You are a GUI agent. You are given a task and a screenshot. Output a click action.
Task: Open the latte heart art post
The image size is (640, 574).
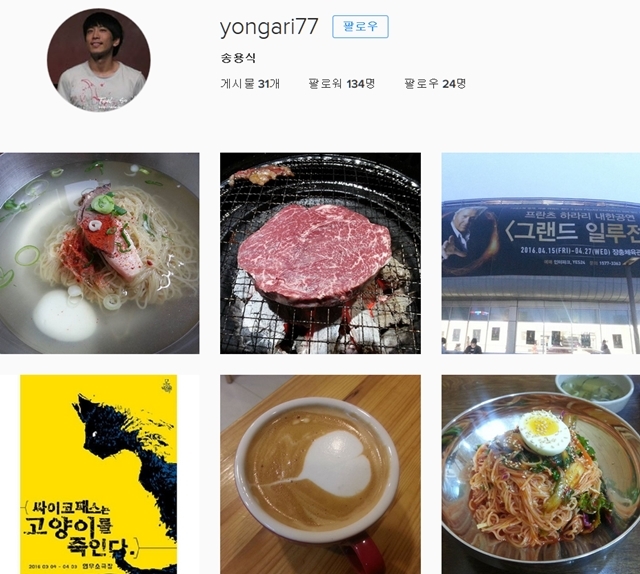tap(320, 474)
